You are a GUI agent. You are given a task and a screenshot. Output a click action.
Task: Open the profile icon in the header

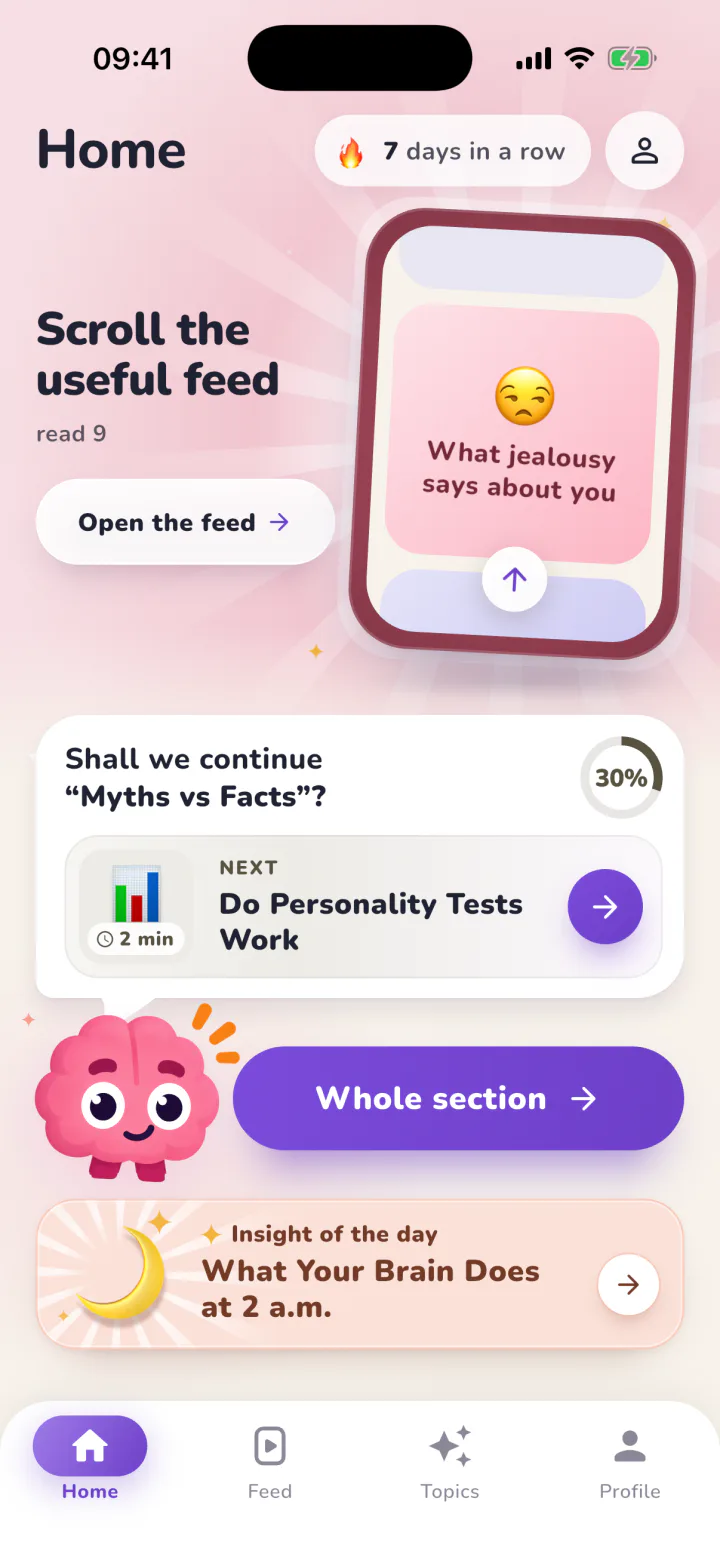pos(645,151)
